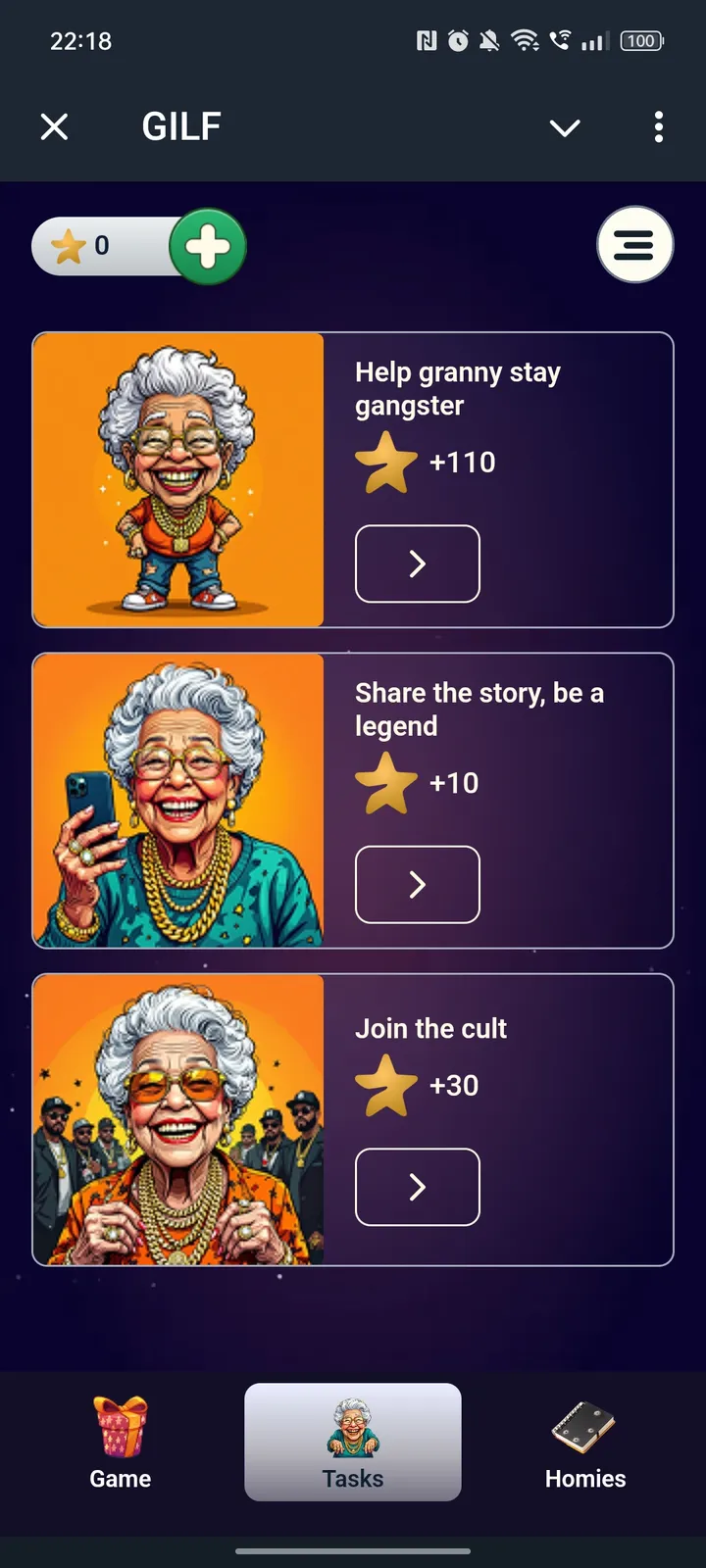
Task: Open the 'Join the cult' task arrow
Action: click(x=417, y=1187)
